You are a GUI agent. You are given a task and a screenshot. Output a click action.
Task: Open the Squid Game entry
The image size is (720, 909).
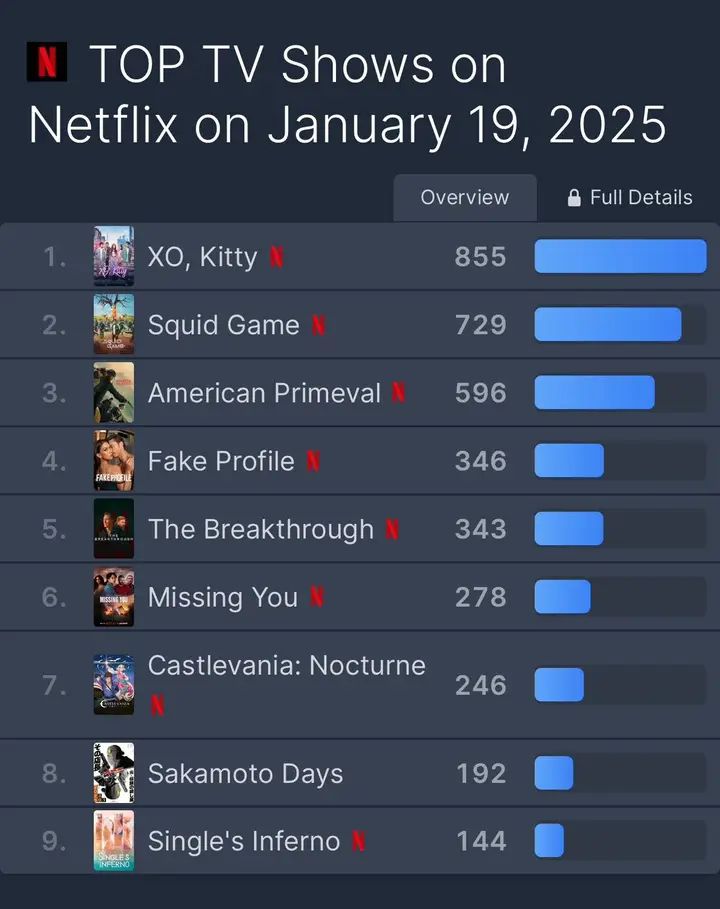(223, 325)
